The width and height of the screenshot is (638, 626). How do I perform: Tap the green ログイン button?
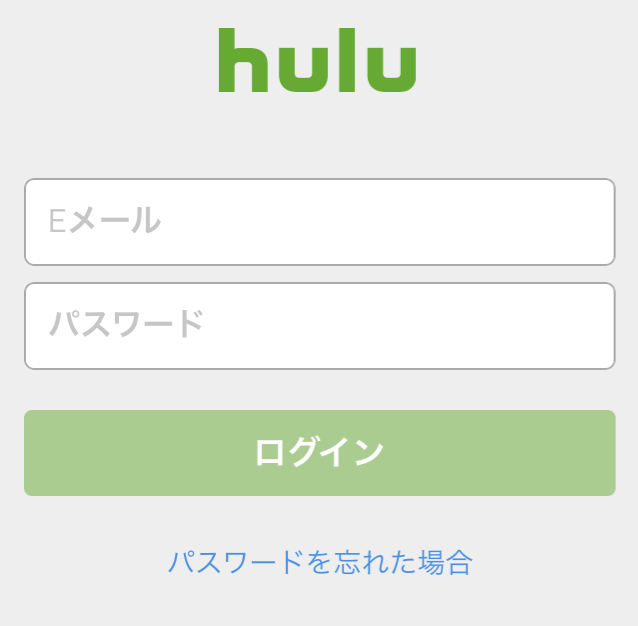(x=319, y=453)
